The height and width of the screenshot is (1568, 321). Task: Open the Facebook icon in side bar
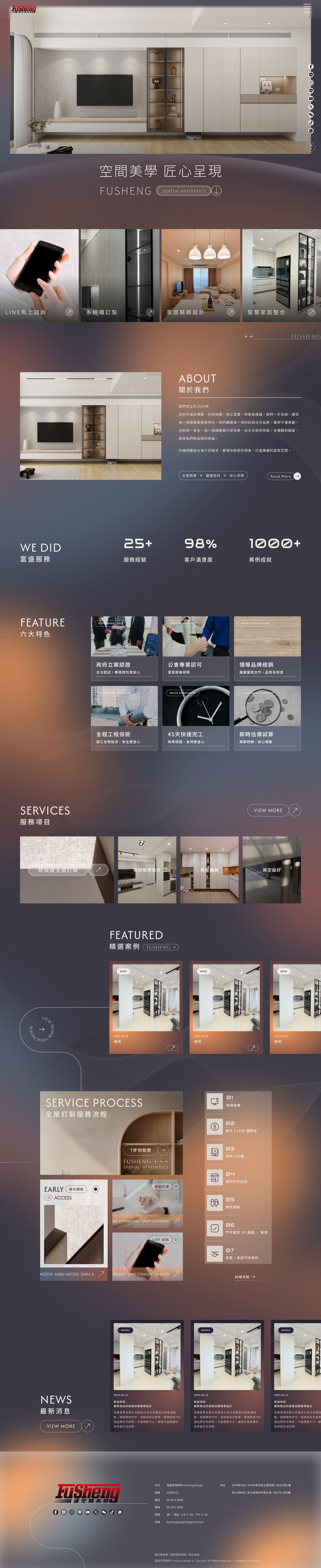click(x=311, y=67)
